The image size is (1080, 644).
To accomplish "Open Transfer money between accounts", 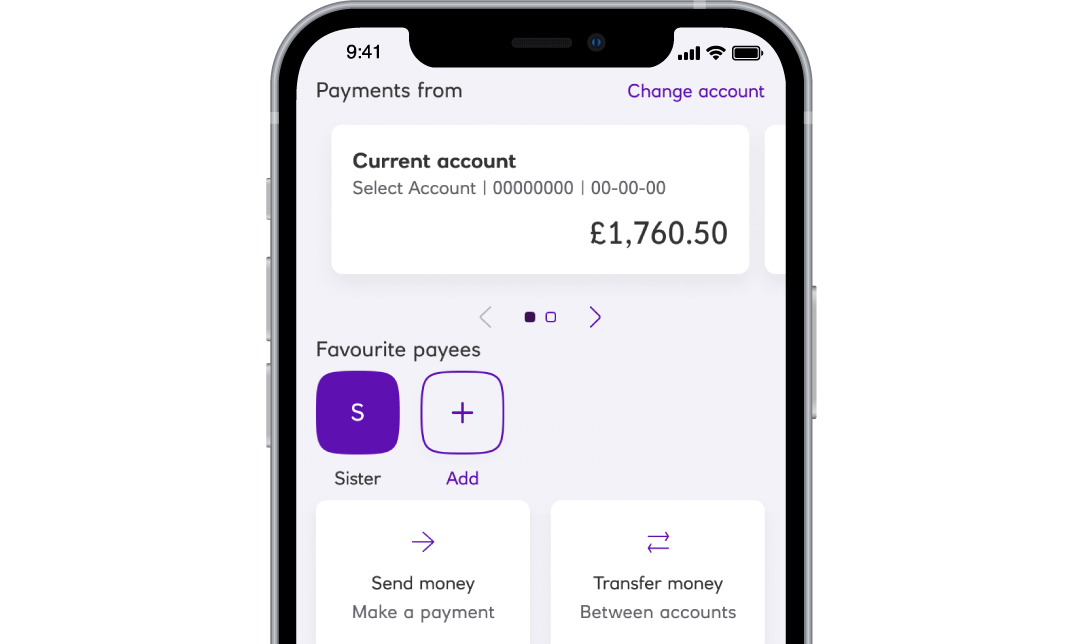I will coord(657,572).
